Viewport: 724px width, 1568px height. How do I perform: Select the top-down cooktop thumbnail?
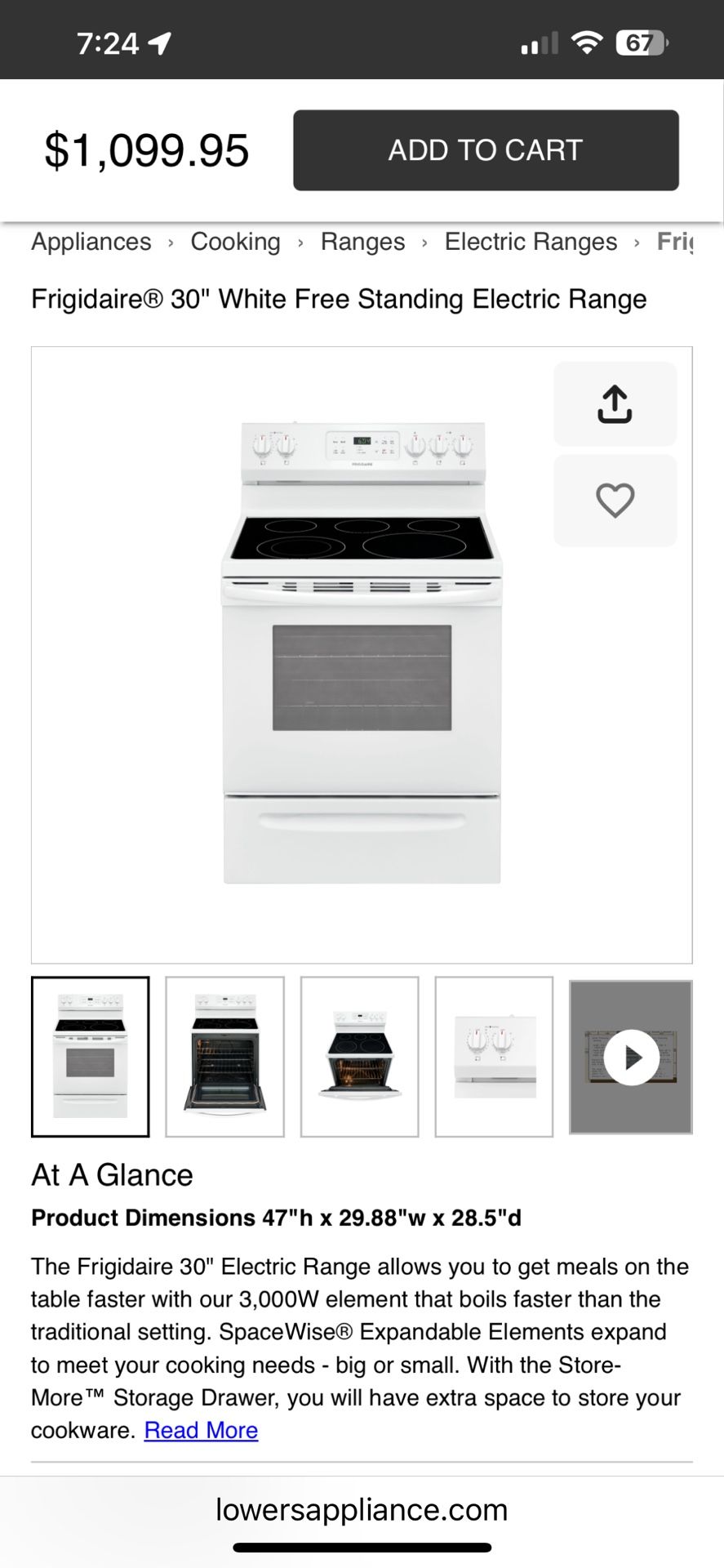[x=359, y=1057]
